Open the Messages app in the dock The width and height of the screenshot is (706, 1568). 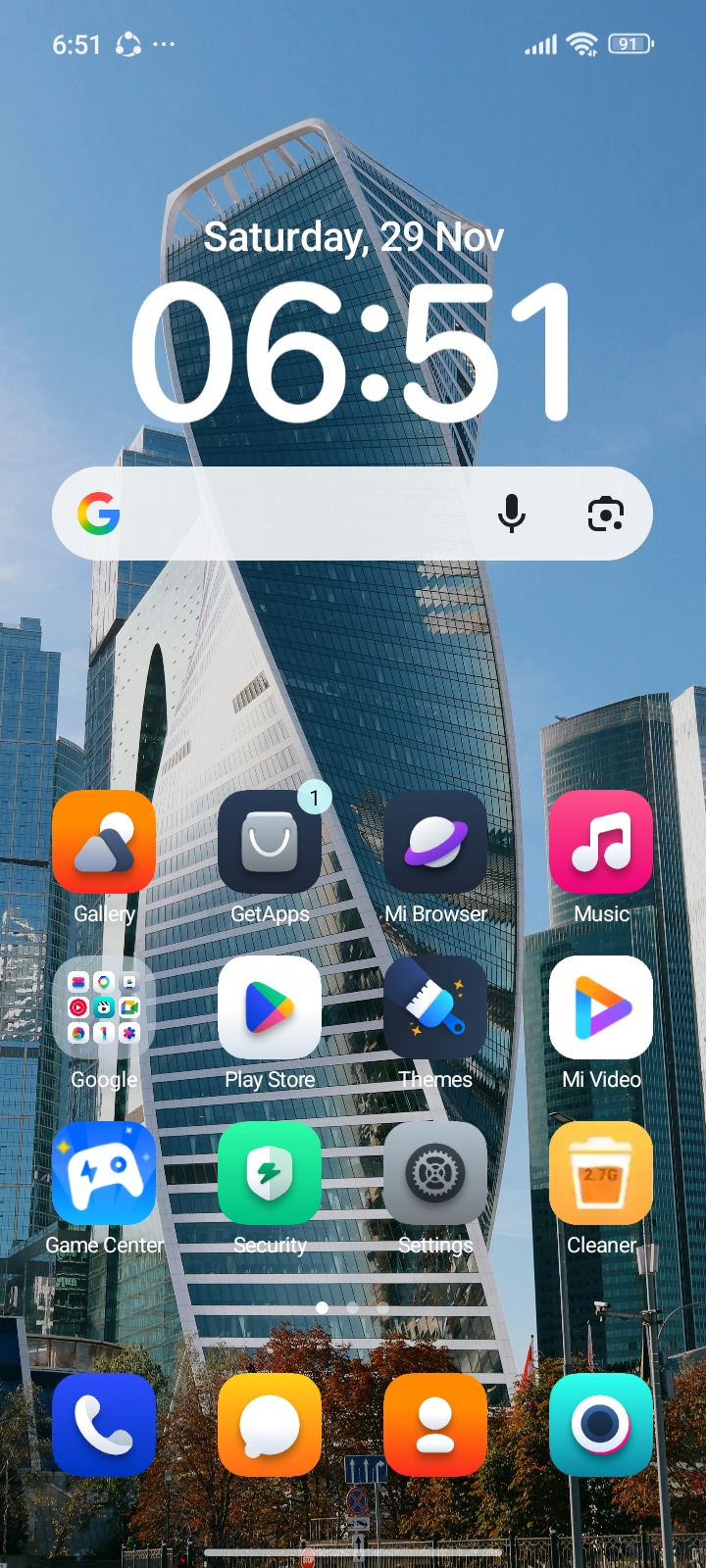[270, 1424]
